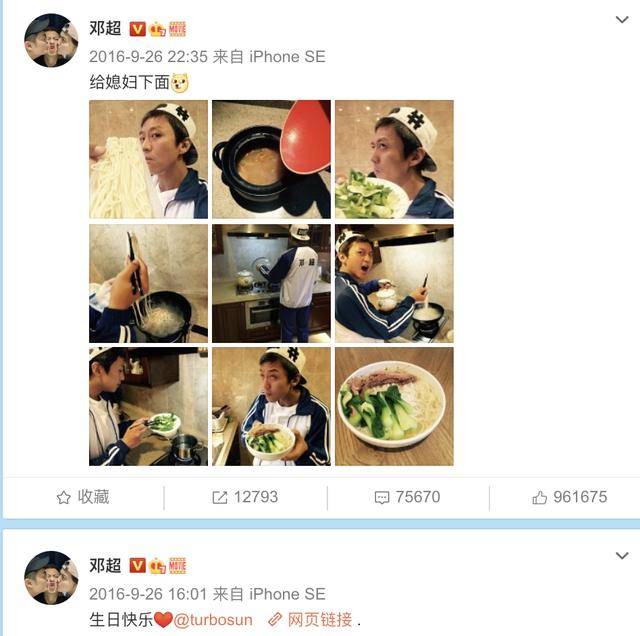Viewport: 640px width, 636px height.
Task: View the chopsticks lifting noodles from wok photo
Action: click(x=148, y=283)
